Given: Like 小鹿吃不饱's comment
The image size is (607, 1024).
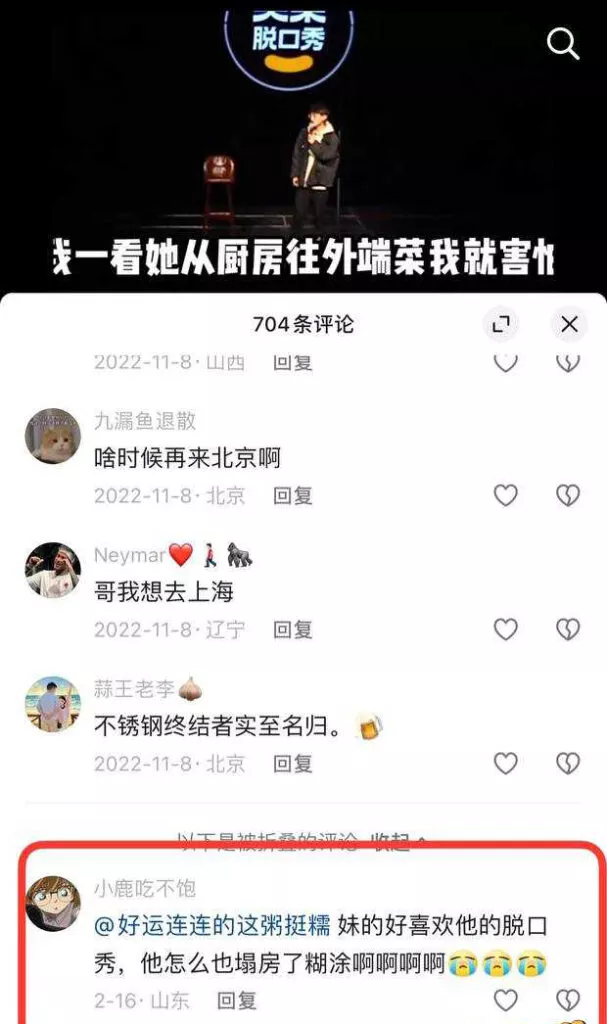Looking at the screenshot, I should (x=506, y=999).
